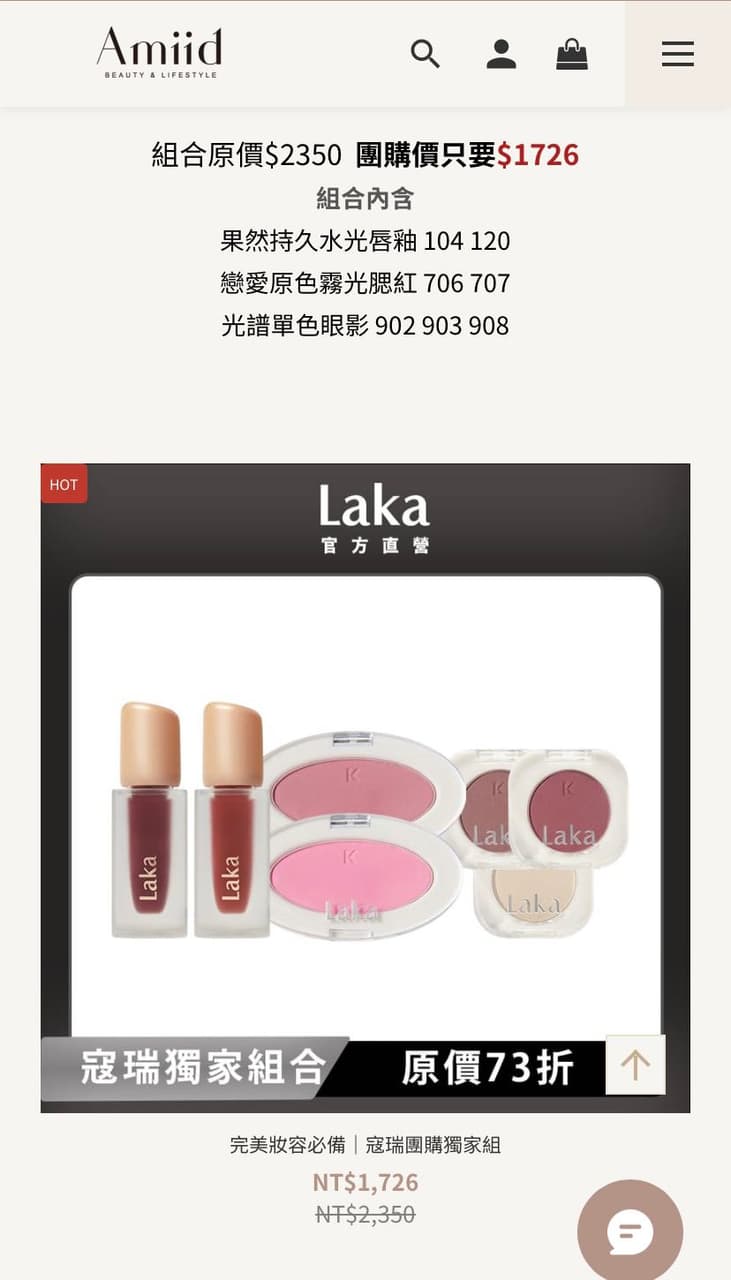Select the 光譜單色眼影 902 903 908 item
This screenshot has width=731, height=1280.
365,326
